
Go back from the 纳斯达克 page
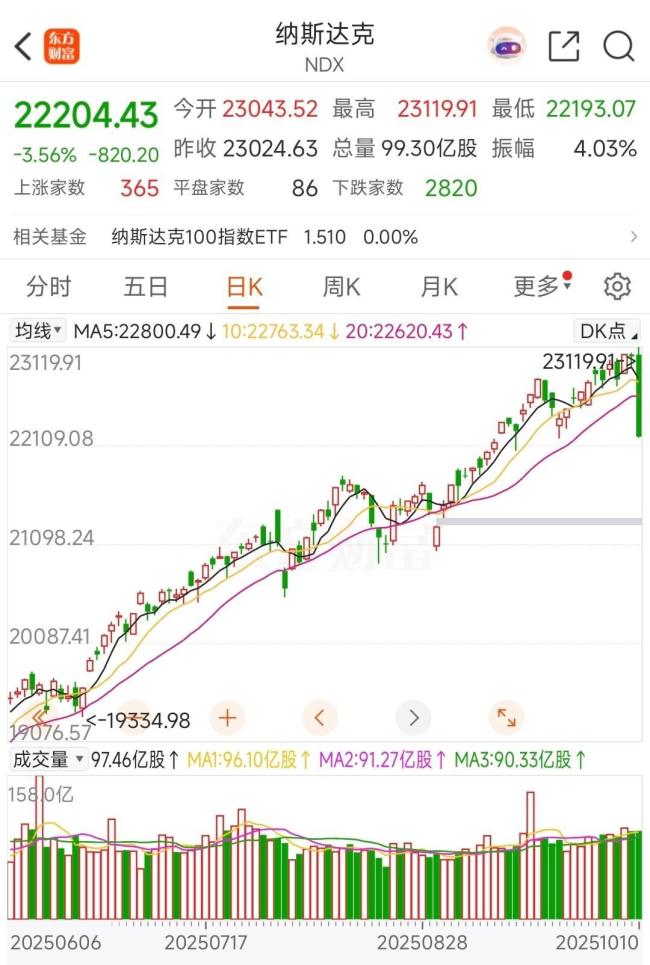pyautogui.click(x=23, y=46)
